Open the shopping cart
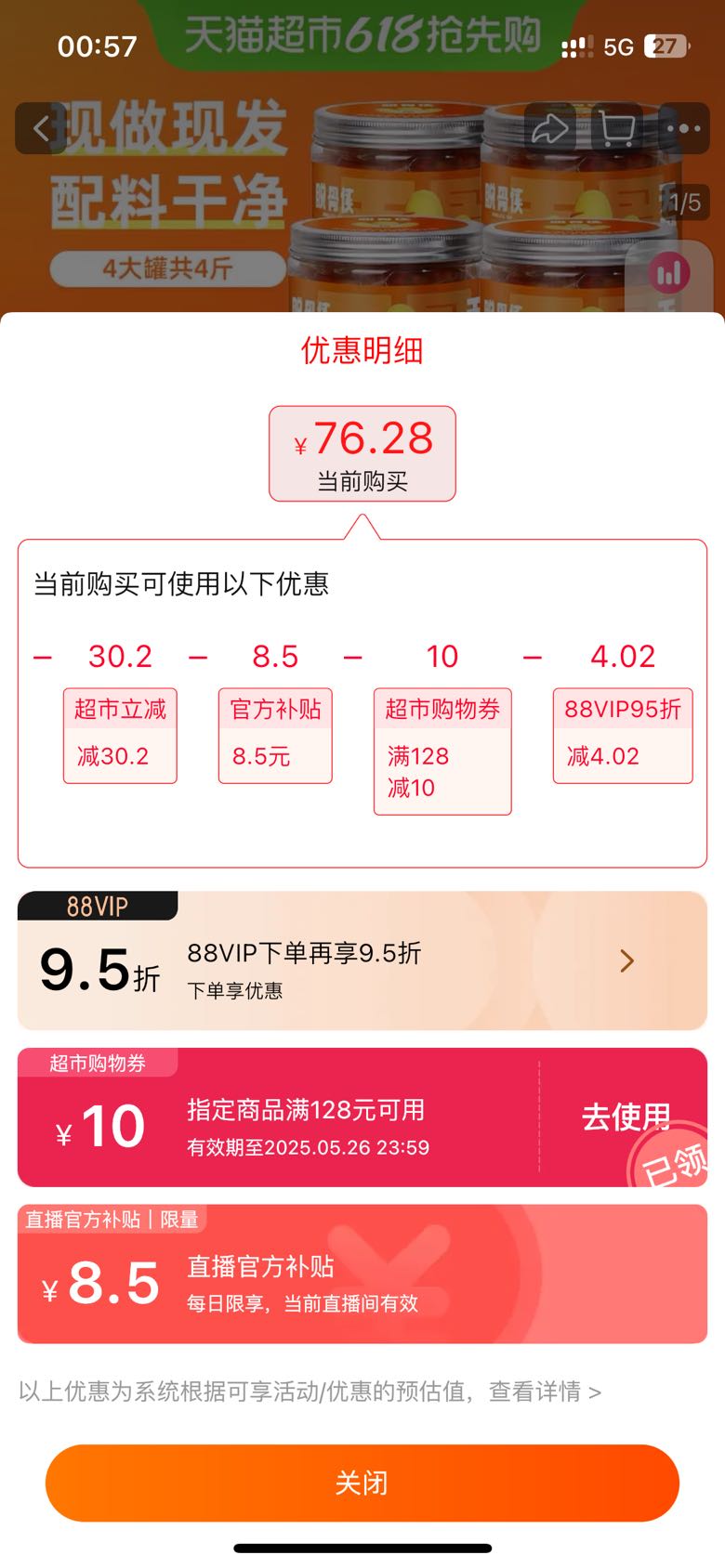The height and width of the screenshot is (1568, 725). tap(617, 128)
